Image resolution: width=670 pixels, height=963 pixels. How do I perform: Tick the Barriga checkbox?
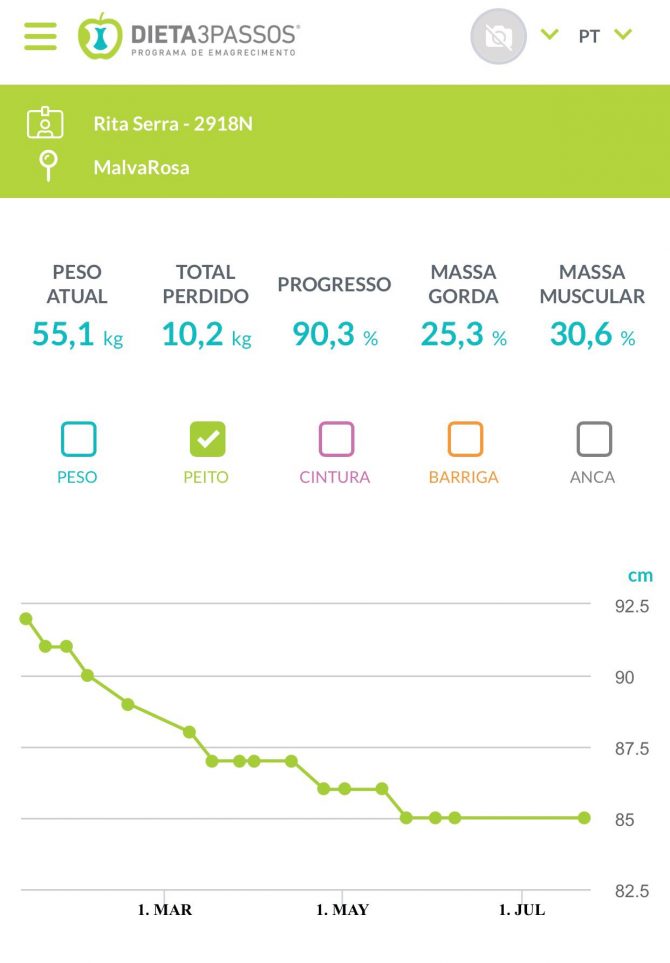click(x=465, y=439)
